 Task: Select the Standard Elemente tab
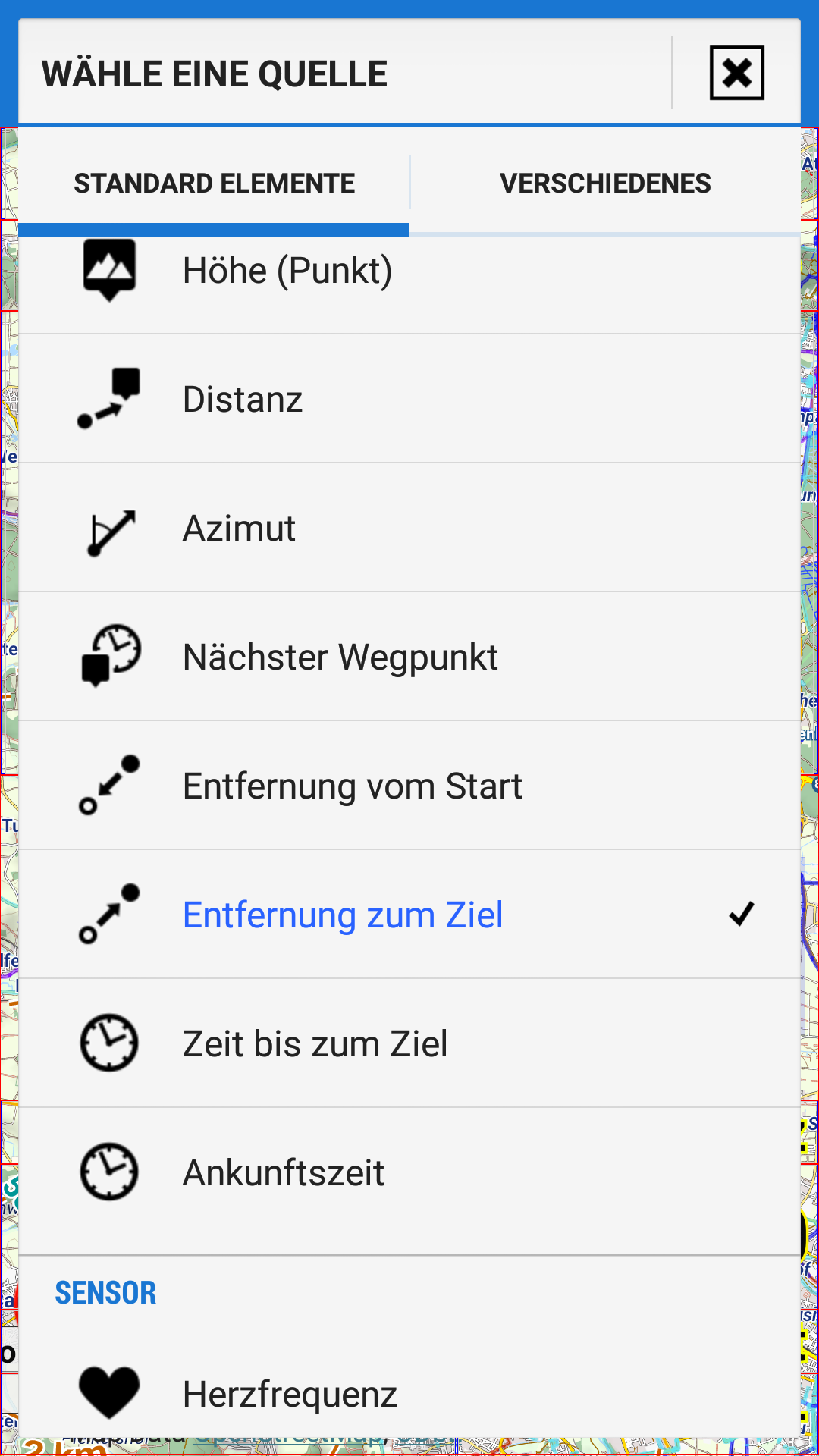tap(214, 184)
